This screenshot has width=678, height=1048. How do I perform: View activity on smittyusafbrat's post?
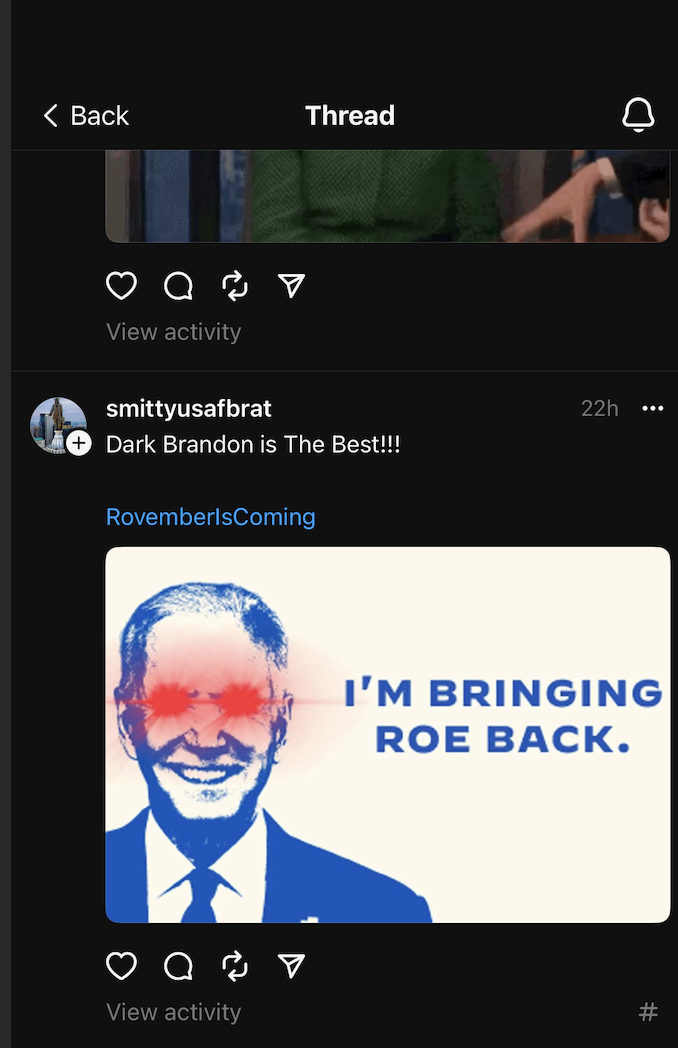[x=173, y=1012]
